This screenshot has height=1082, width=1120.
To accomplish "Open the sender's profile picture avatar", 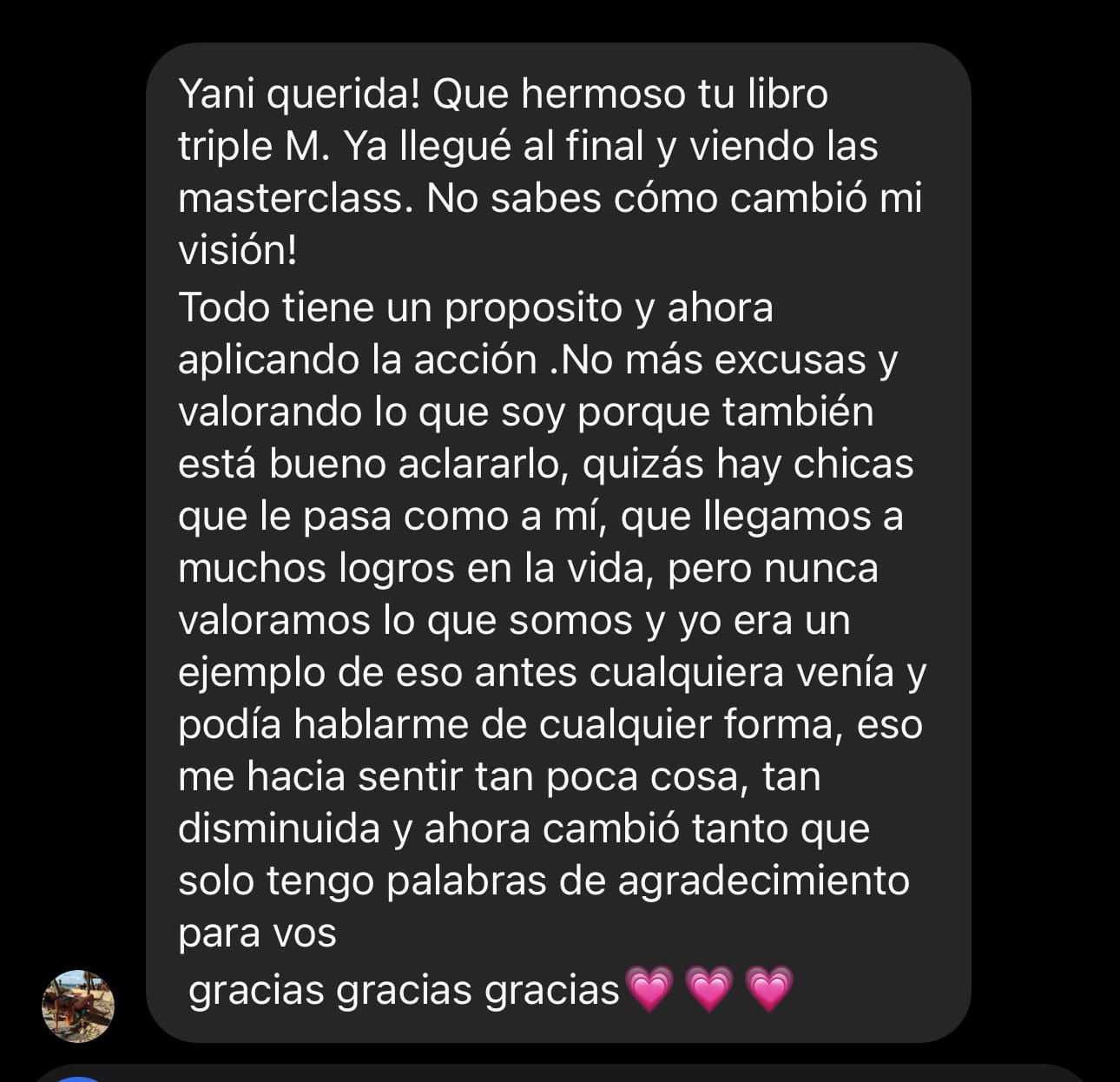I will (x=79, y=1006).
